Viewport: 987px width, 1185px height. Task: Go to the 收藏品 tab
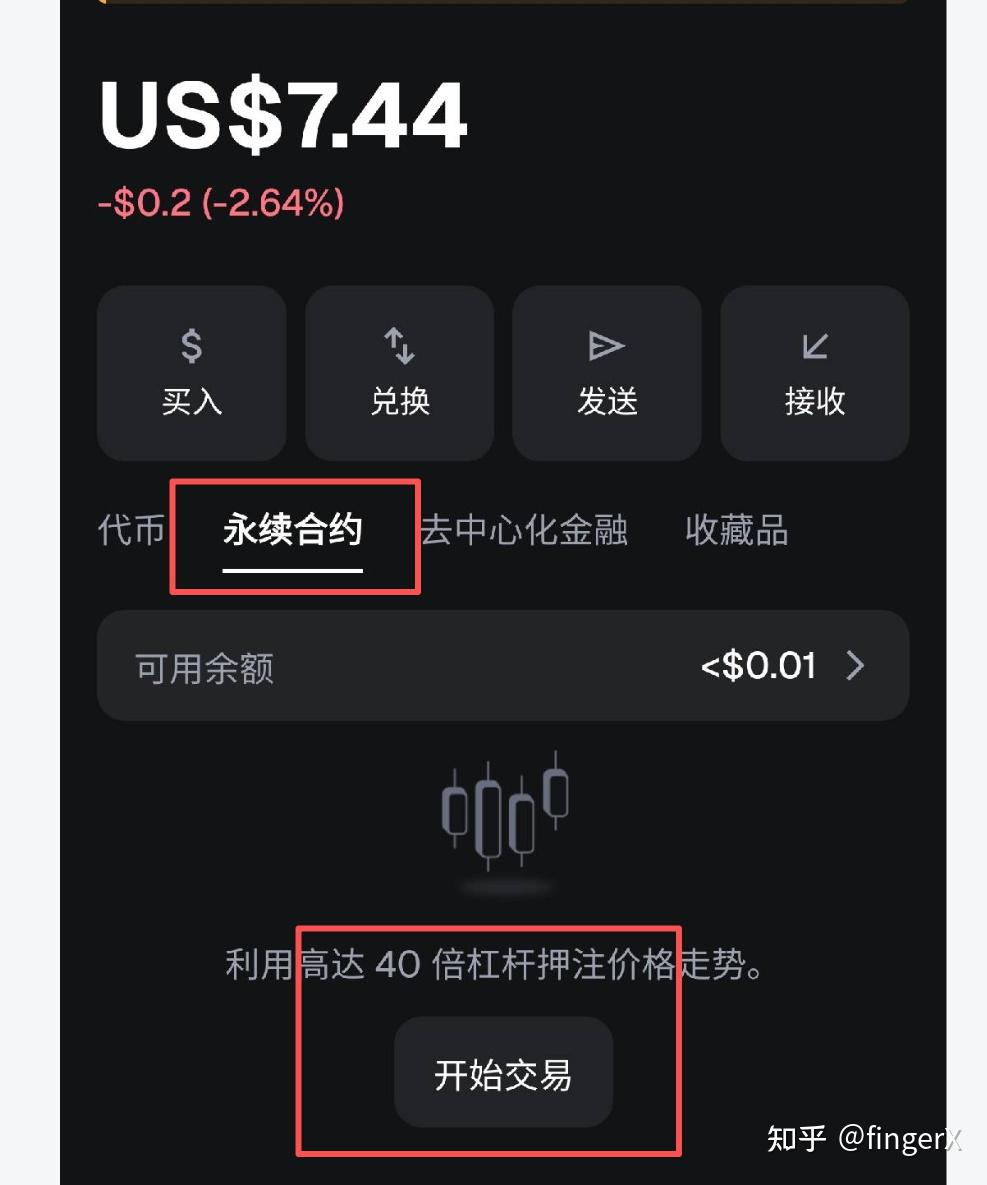pyautogui.click(x=736, y=530)
